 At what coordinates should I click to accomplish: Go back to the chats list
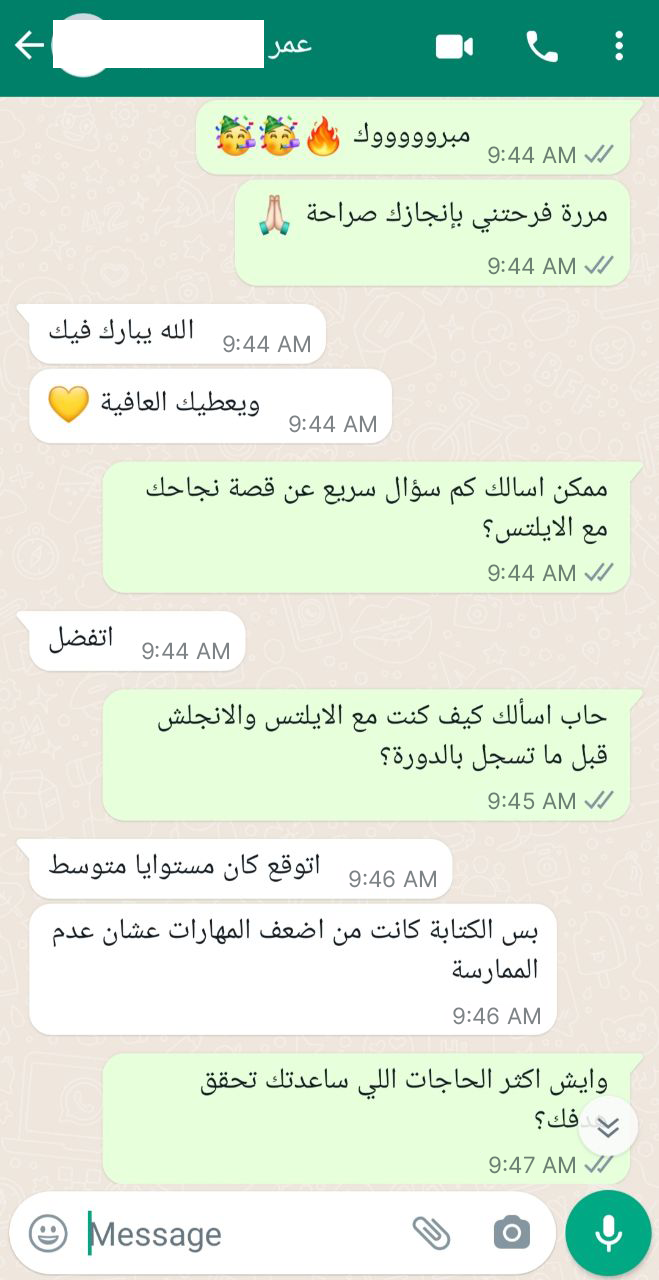tap(28, 45)
